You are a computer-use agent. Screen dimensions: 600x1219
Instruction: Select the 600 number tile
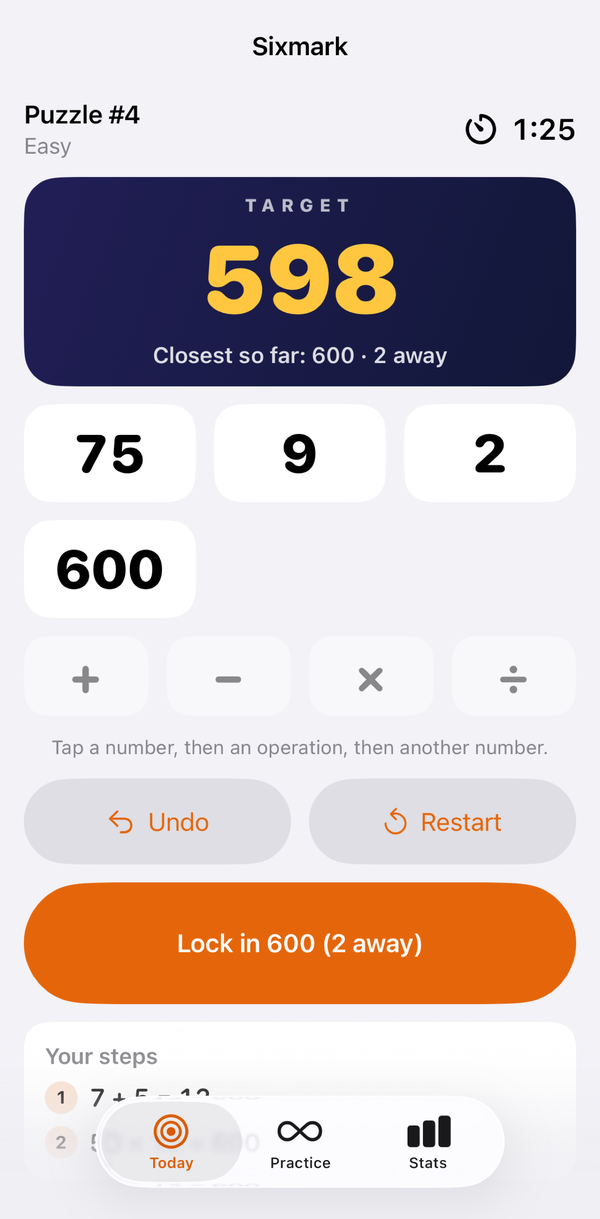tap(110, 569)
